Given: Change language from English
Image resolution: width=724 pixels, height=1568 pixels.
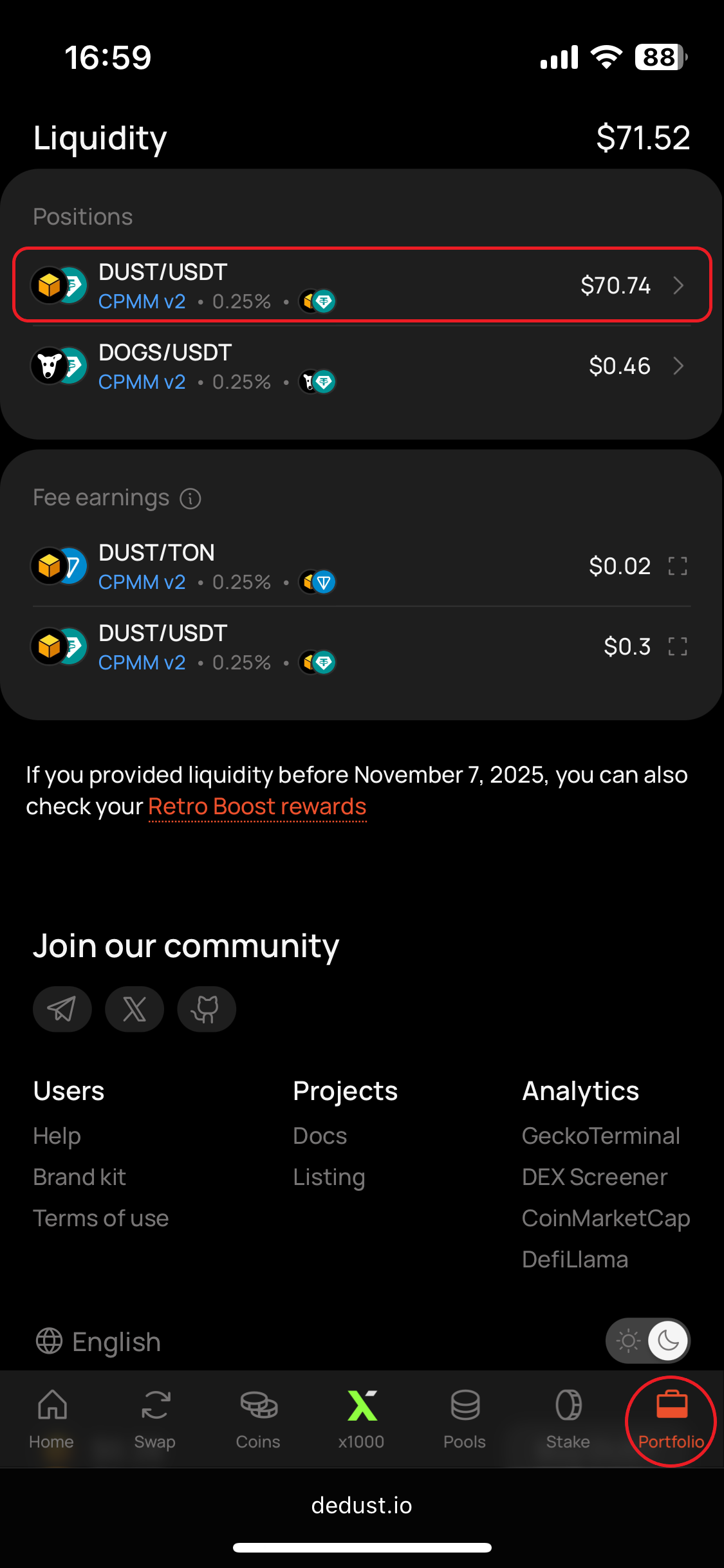Looking at the screenshot, I should tap(98, 1342).
